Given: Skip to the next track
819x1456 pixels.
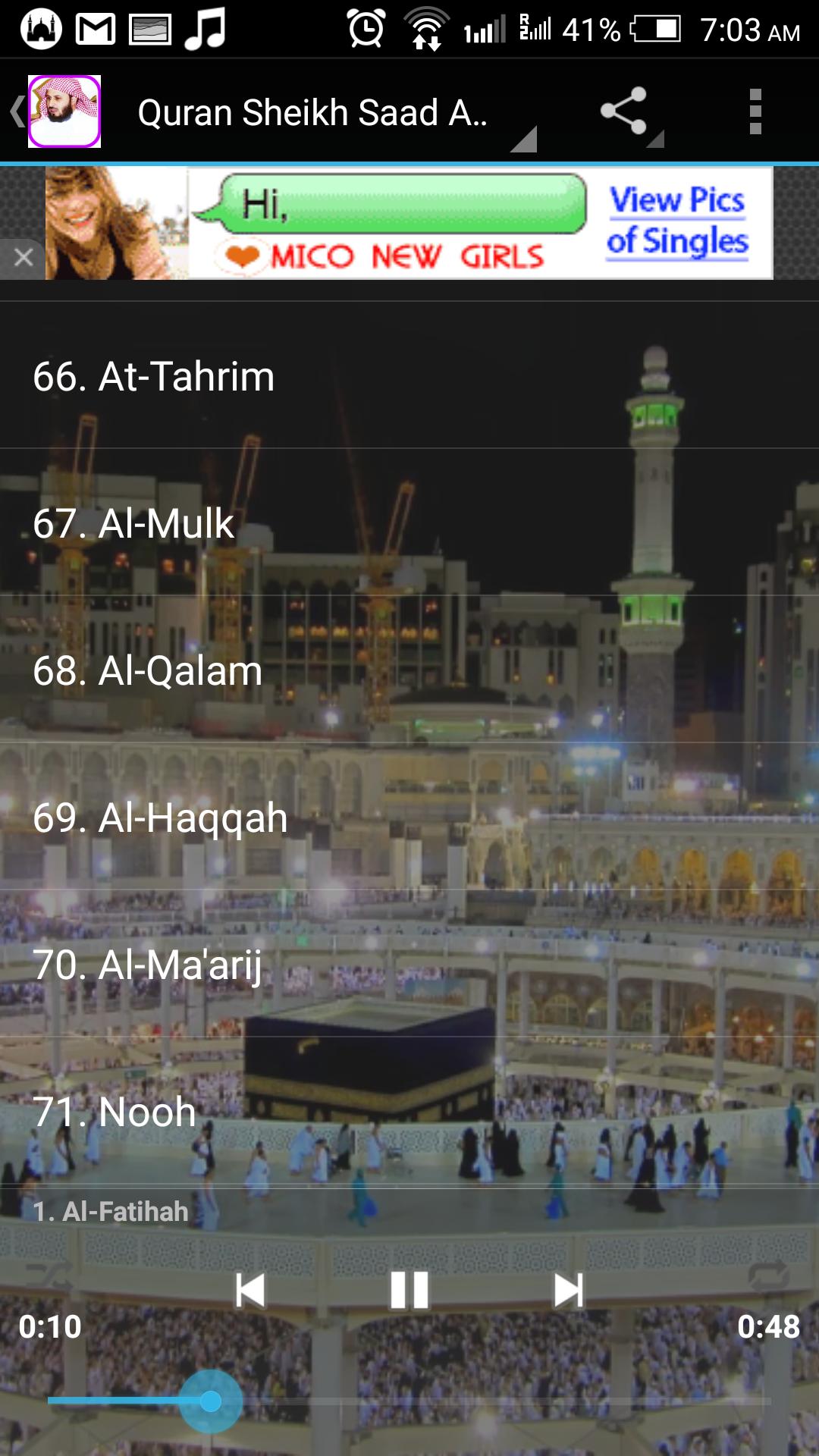Looking at the screenshot, I should 569,1290.
